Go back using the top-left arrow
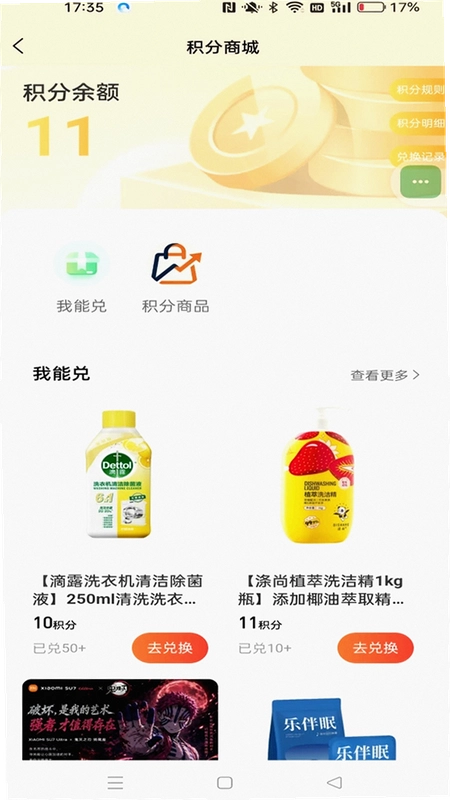Screen dimensions: 450x800 pyautogui.click(x=18, y=46)
